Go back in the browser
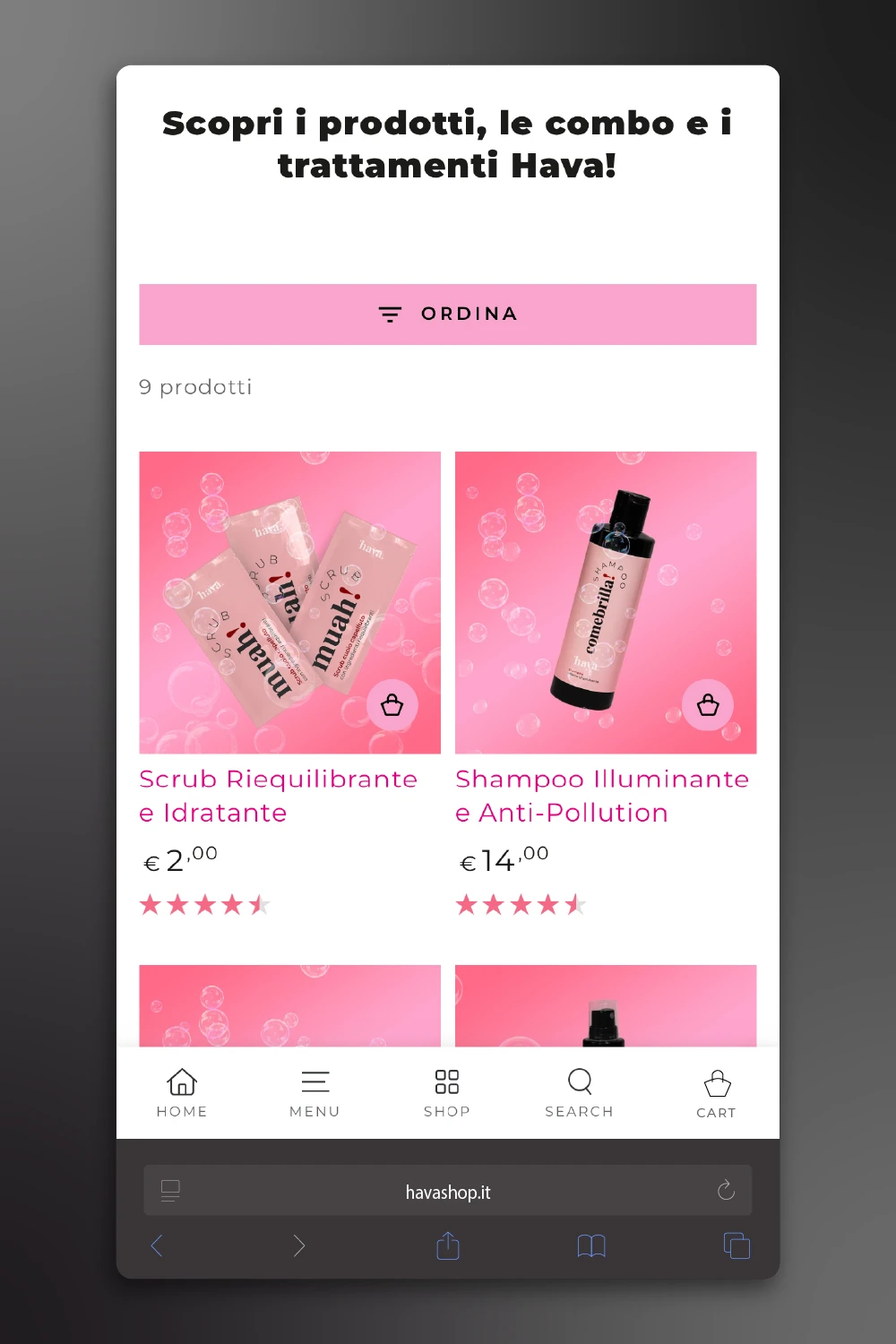Screen dimensions: 896x1344 [157, 1245]
